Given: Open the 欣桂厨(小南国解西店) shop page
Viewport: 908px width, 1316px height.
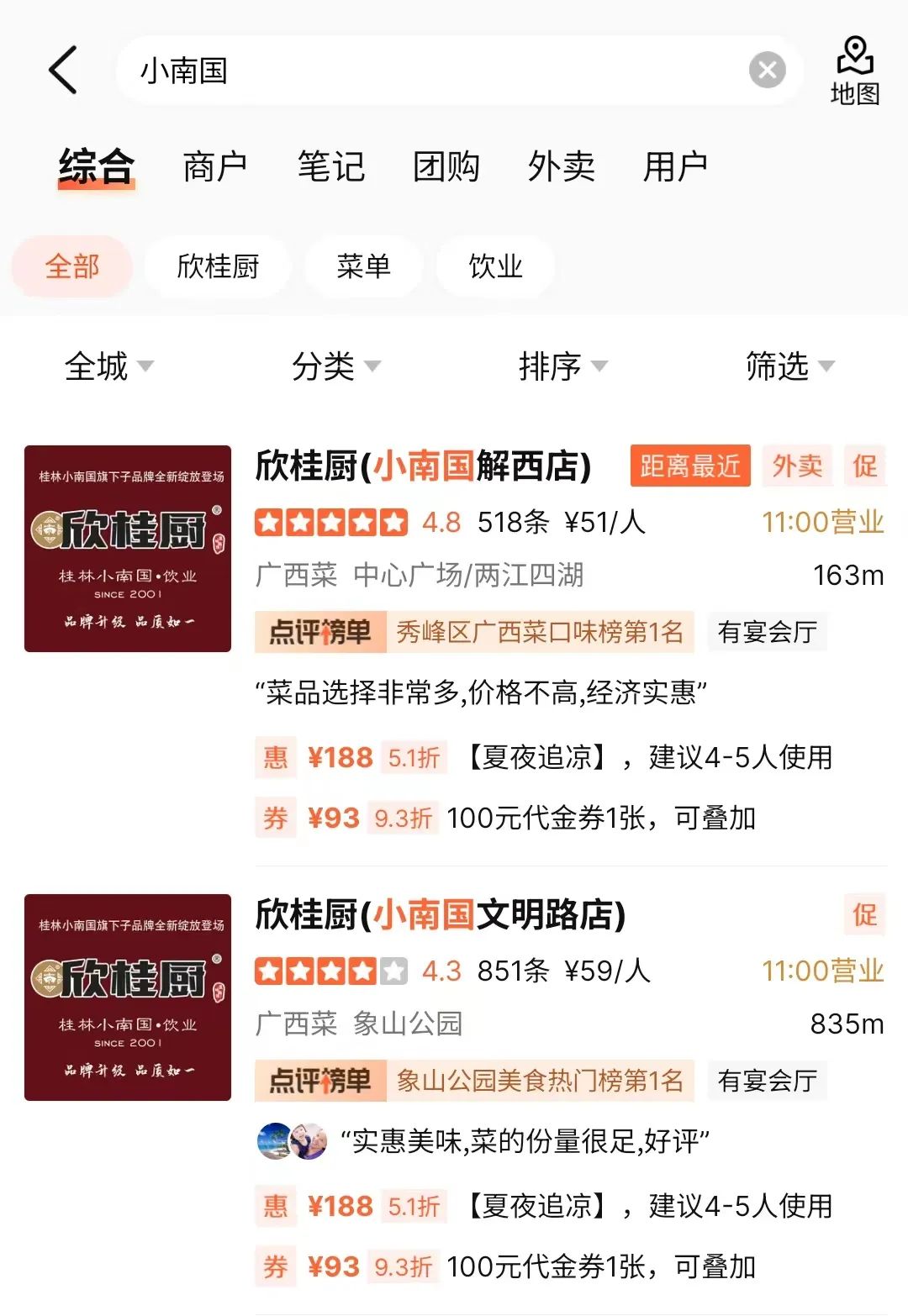Looking at the screenshot, I should (x=423, y=466).
